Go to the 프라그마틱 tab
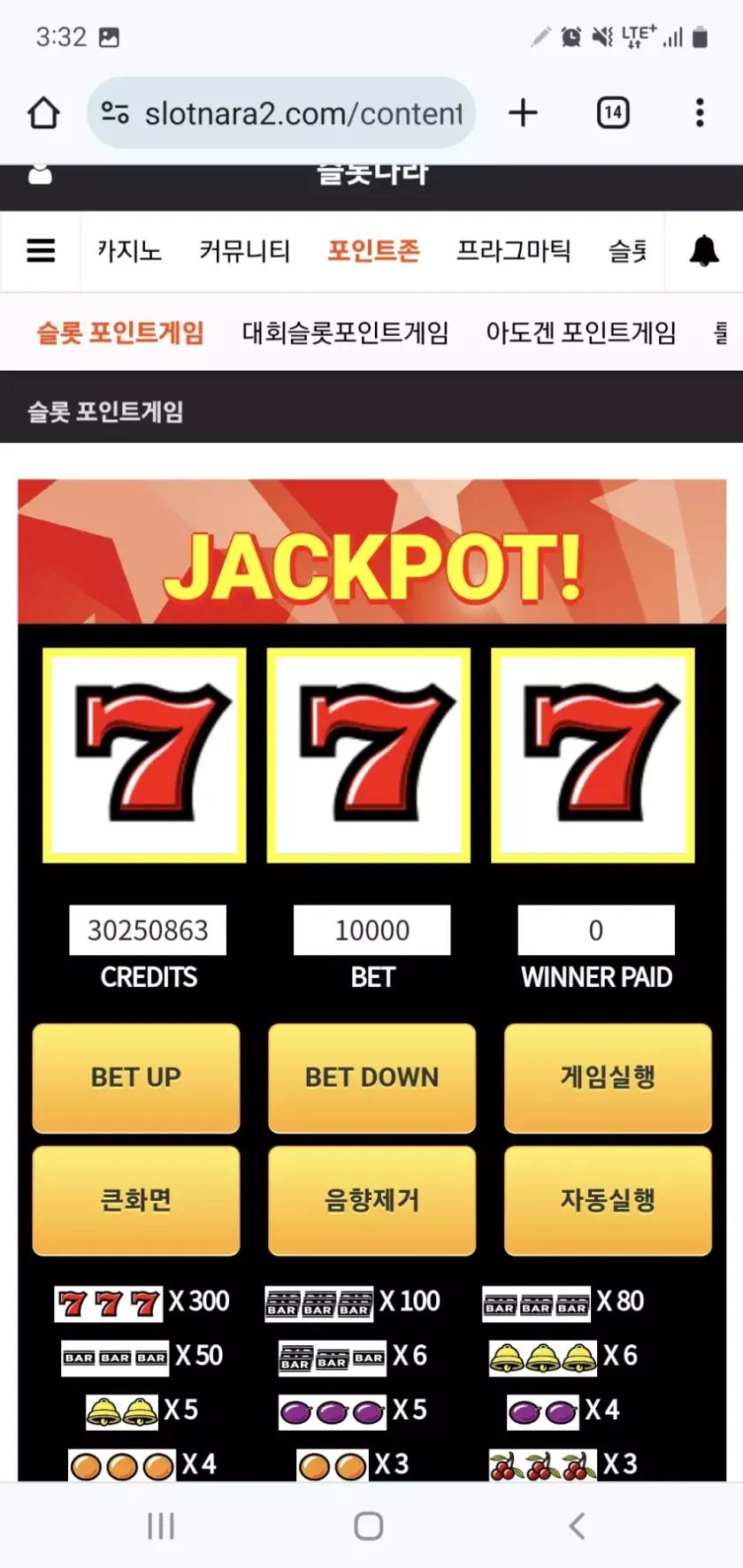The width and height of the screenshot is (743, 1568). click(513, 251)
